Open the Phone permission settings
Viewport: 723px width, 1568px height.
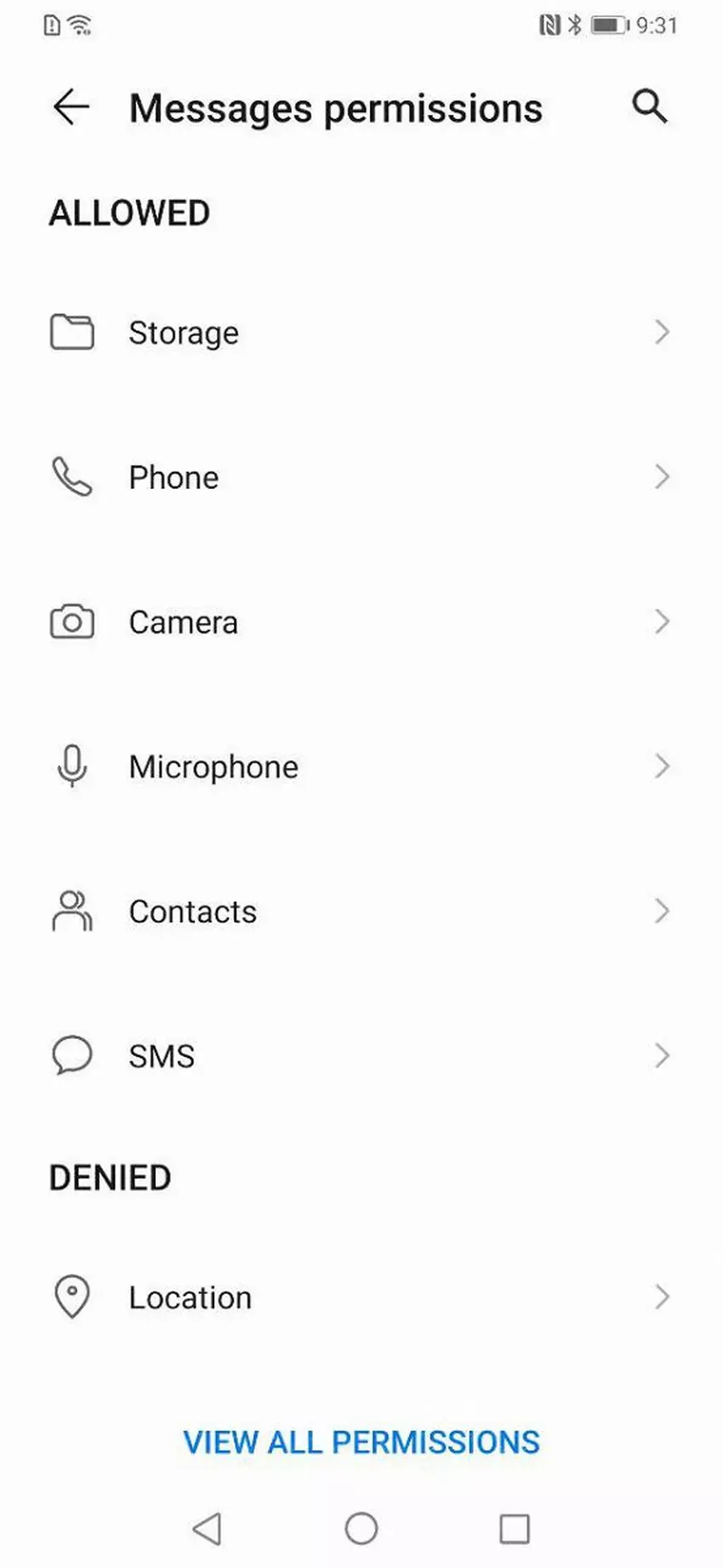coord(361,477)
